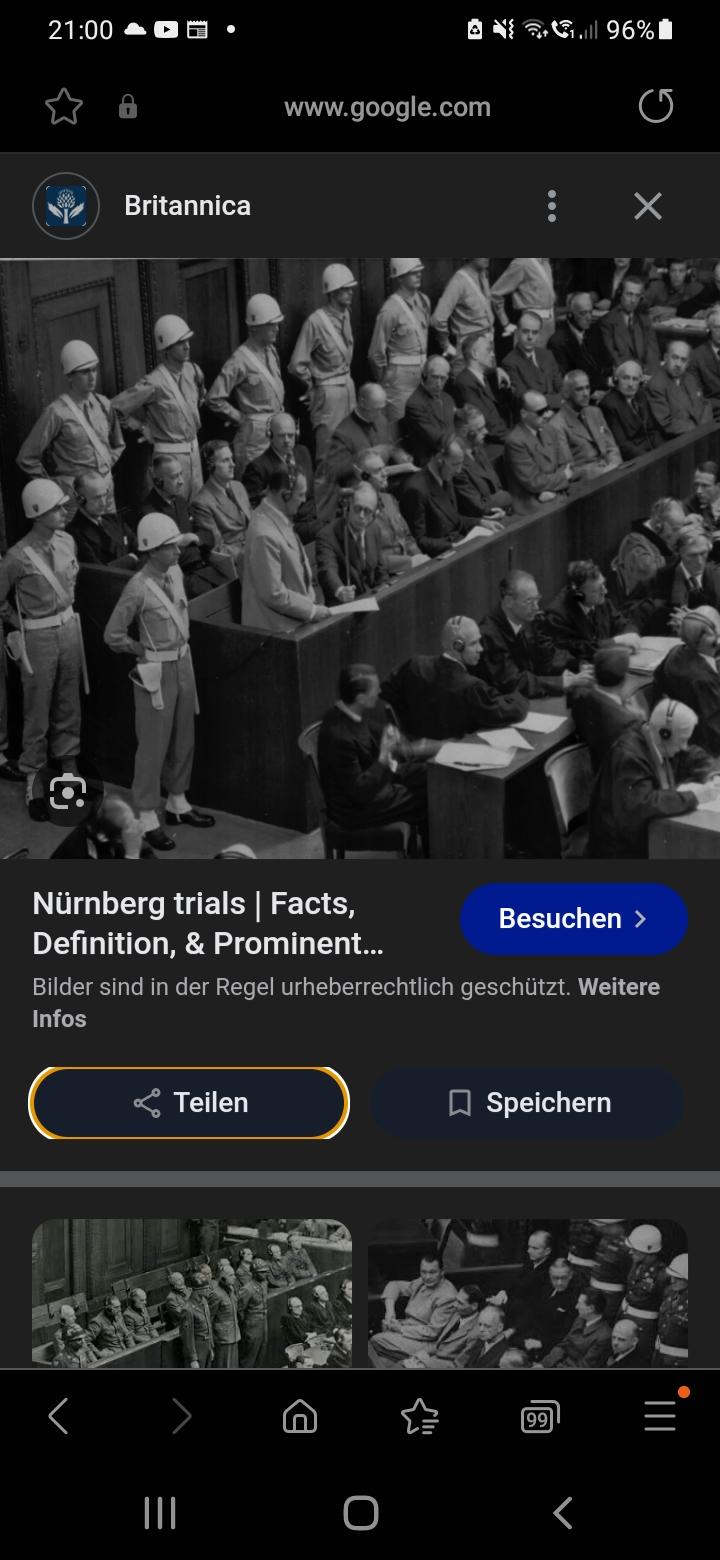Search this image with Google Lens
The image size is (720, 1560).
coord(67,793)
